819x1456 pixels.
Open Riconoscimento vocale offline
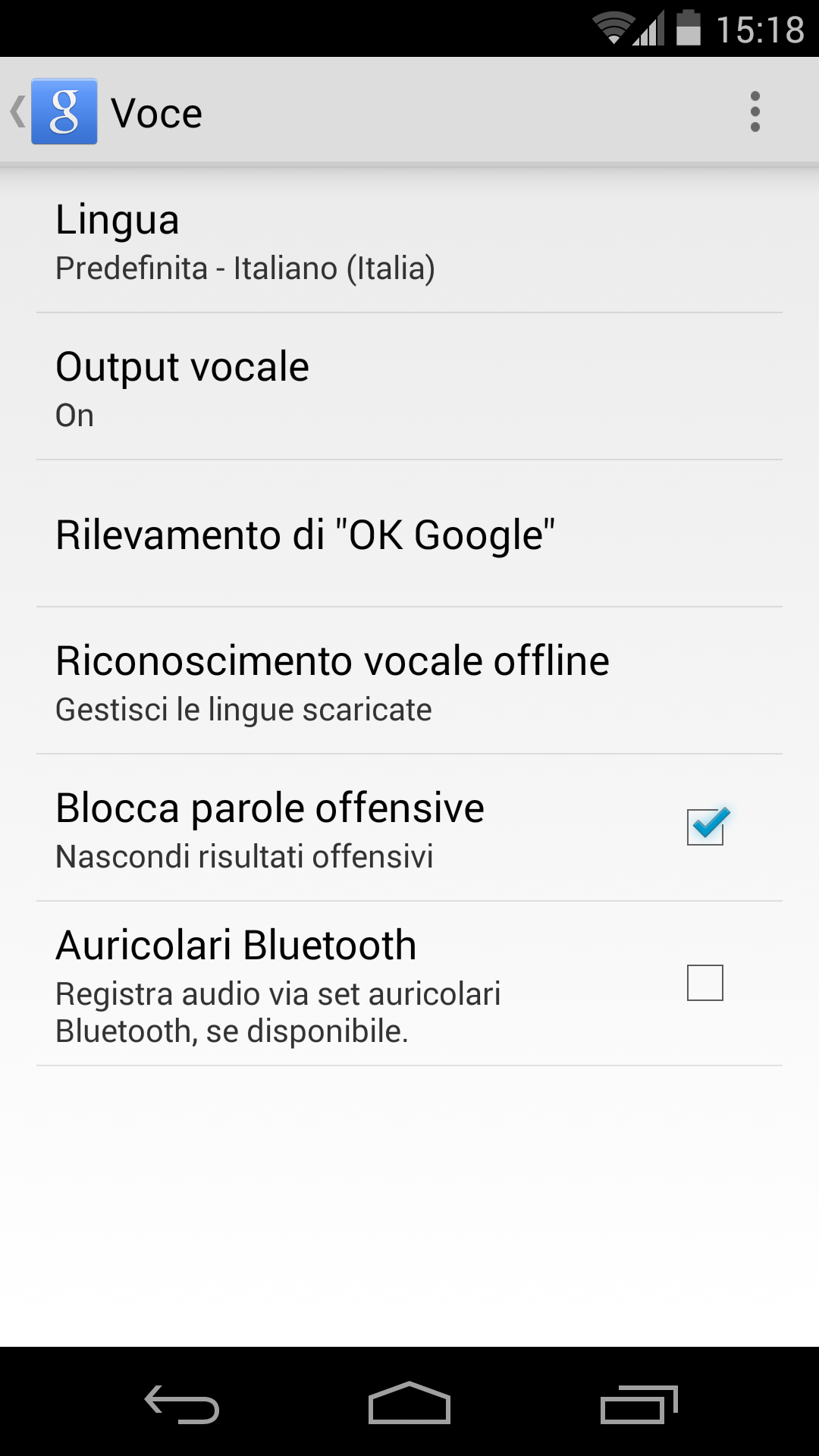tap(409, 681)
